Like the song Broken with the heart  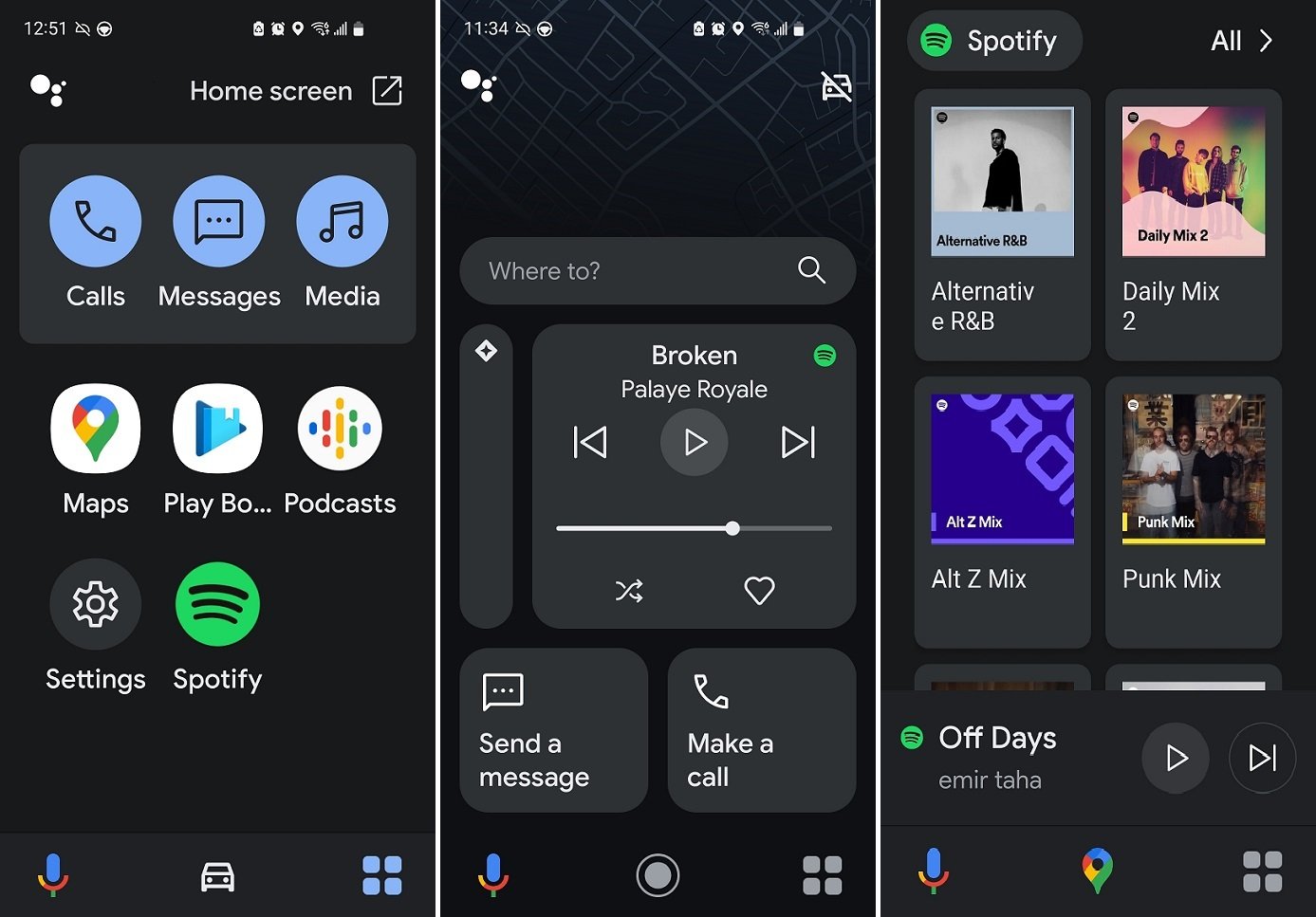pos(759,591)
